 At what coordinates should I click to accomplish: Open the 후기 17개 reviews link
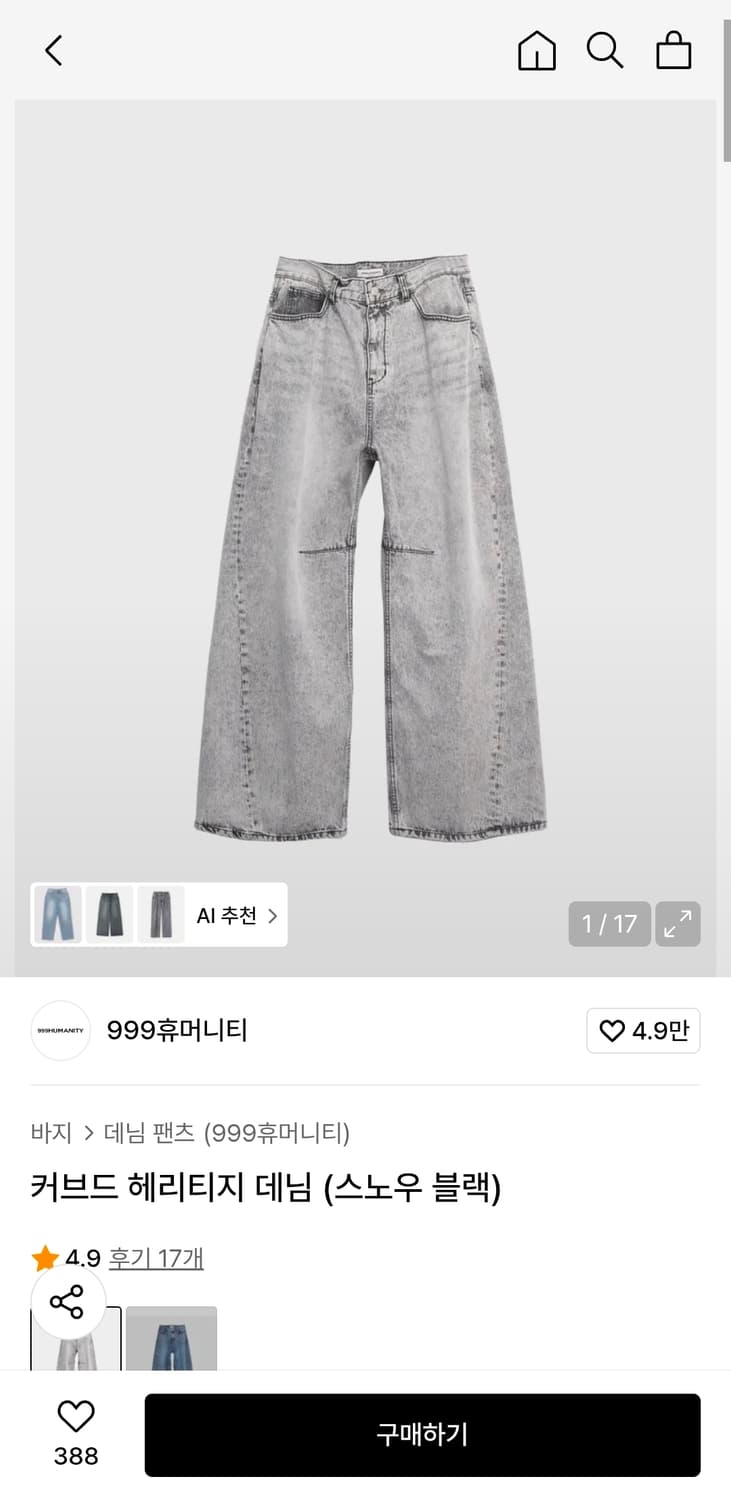pos(154,1258)
